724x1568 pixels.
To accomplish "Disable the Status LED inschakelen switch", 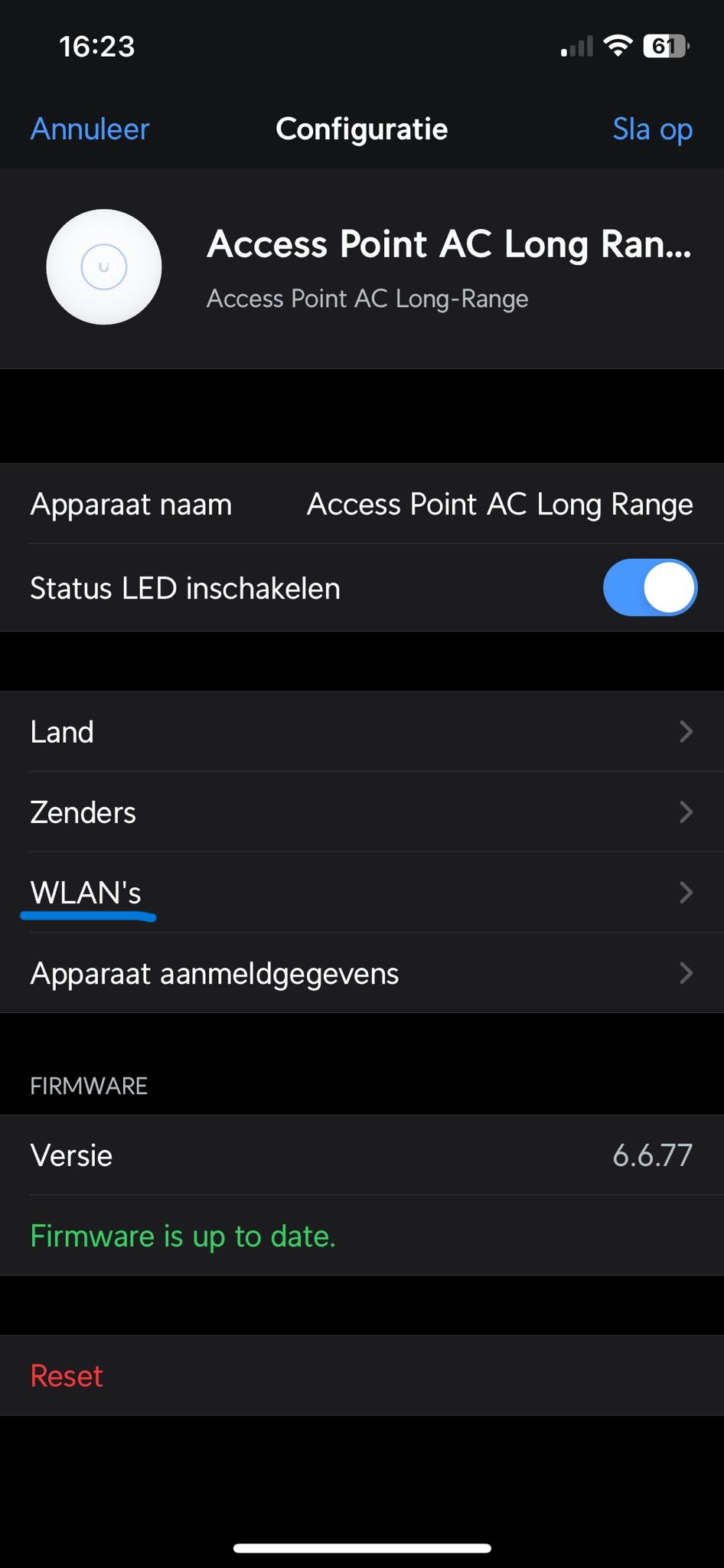I will coord(649,588).
